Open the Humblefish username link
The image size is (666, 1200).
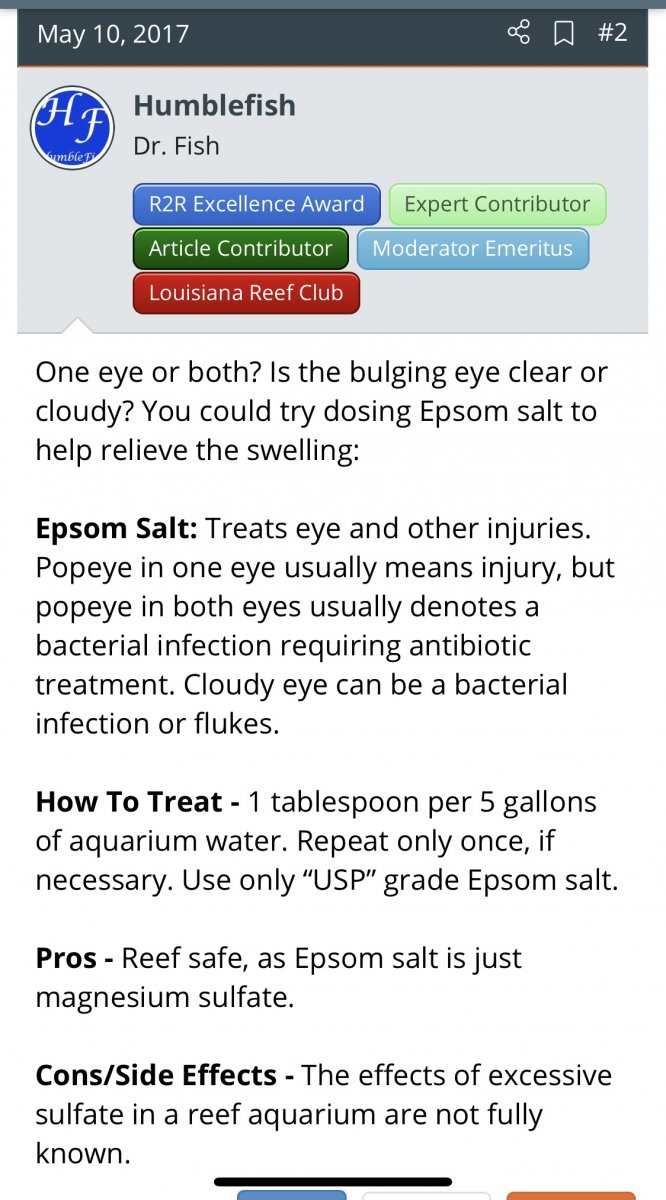214,105
